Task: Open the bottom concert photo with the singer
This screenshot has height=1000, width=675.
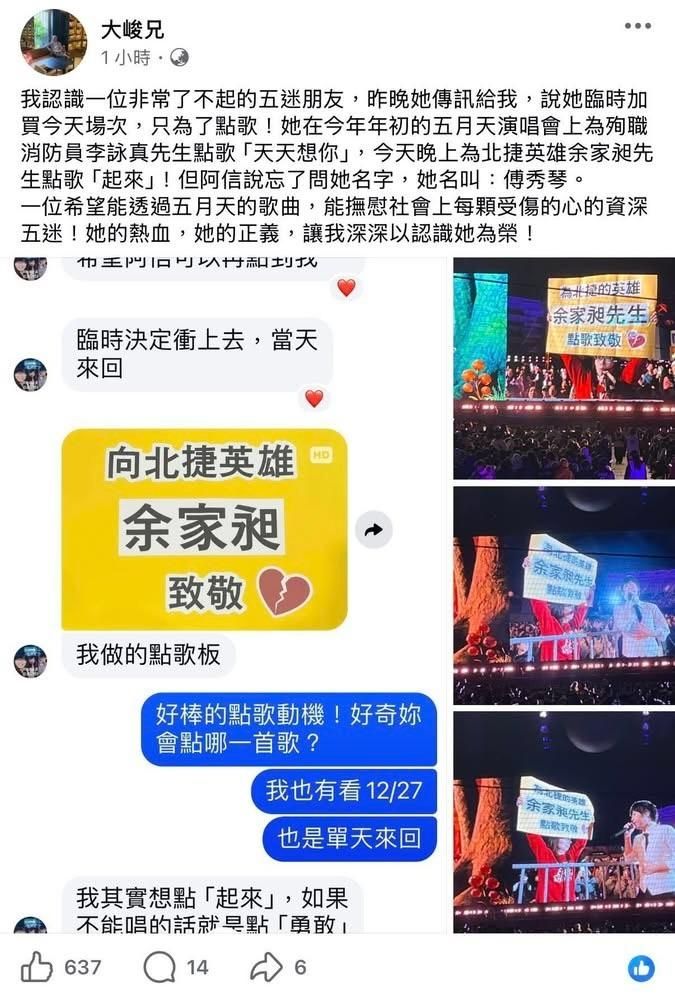Action: click(x=563, y=821)
